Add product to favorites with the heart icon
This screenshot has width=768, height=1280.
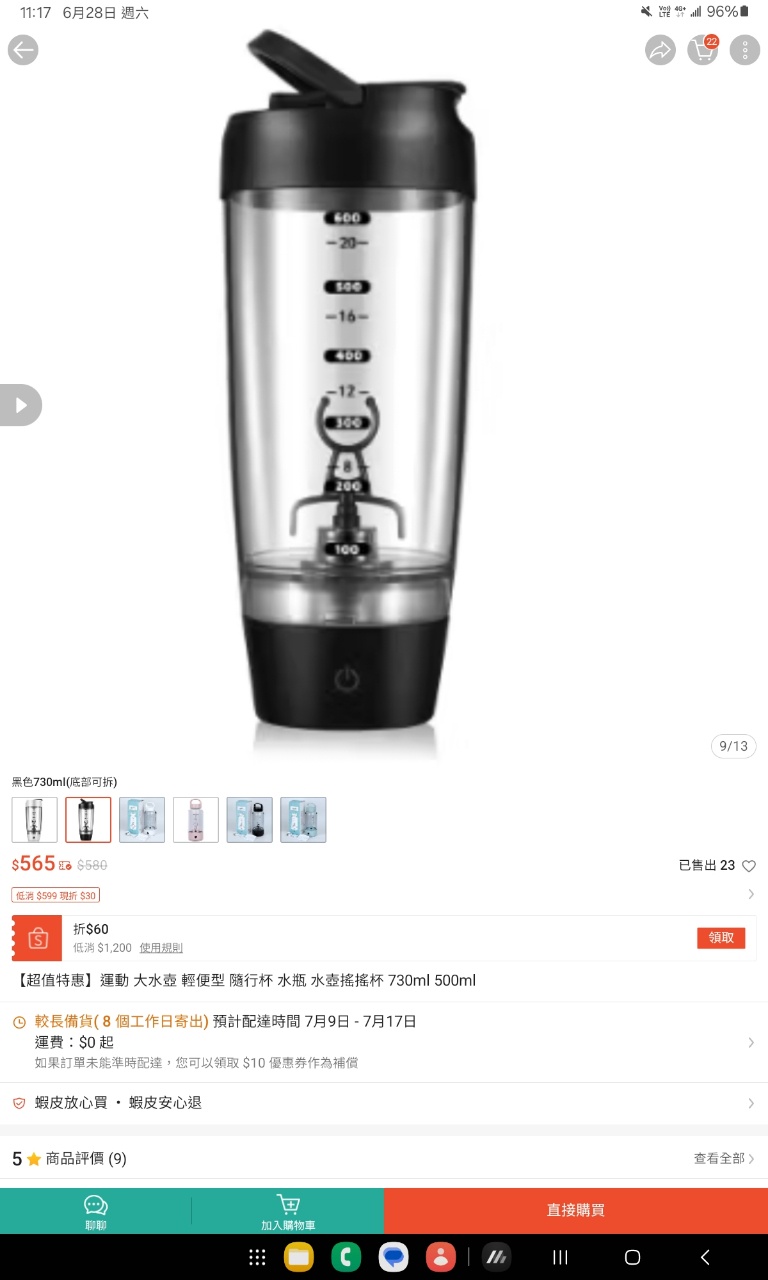pos(749,866)
